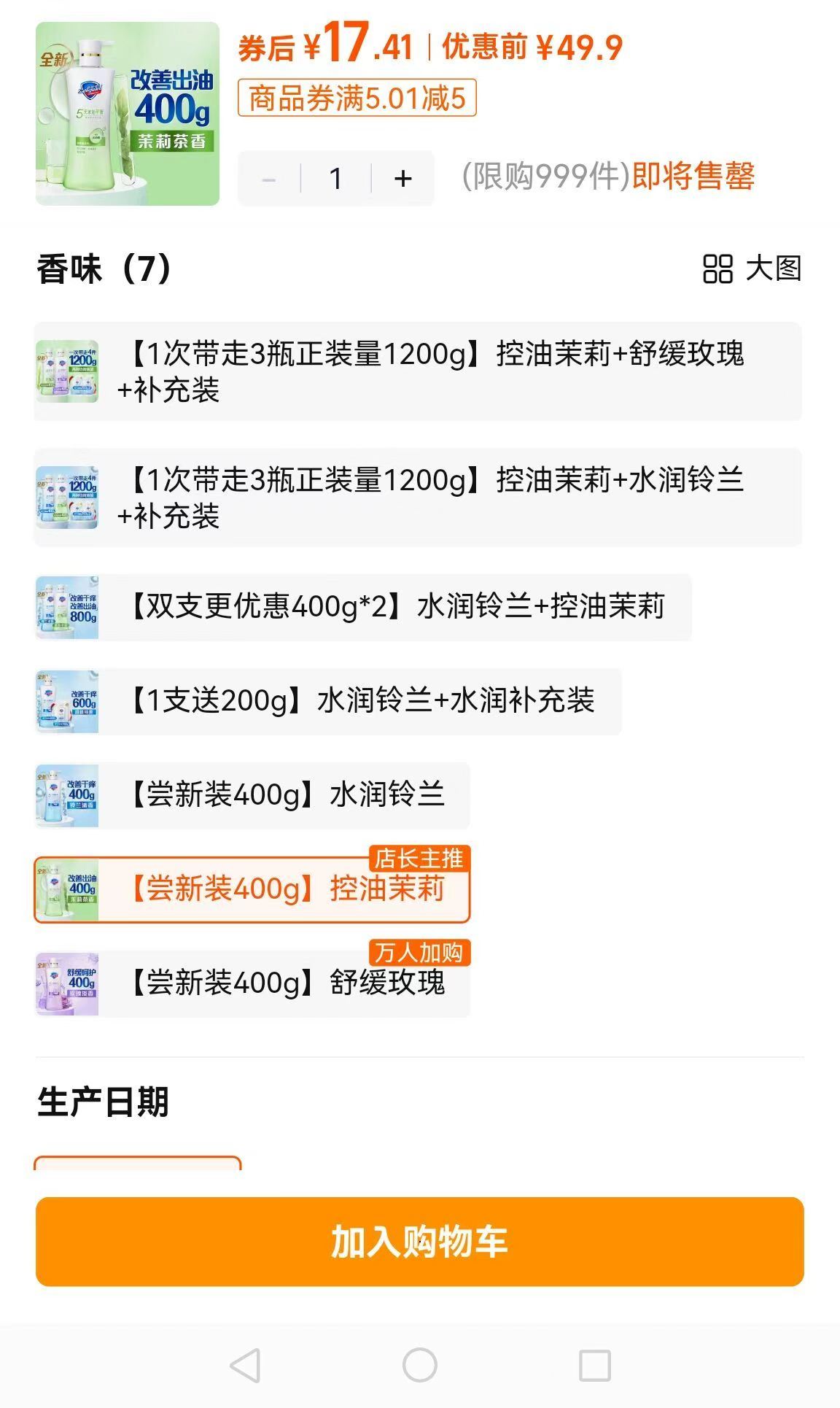Viewport: 840px width, 1408px height.
Task: Increase quantity with the plus button
Action: (402, 177)
